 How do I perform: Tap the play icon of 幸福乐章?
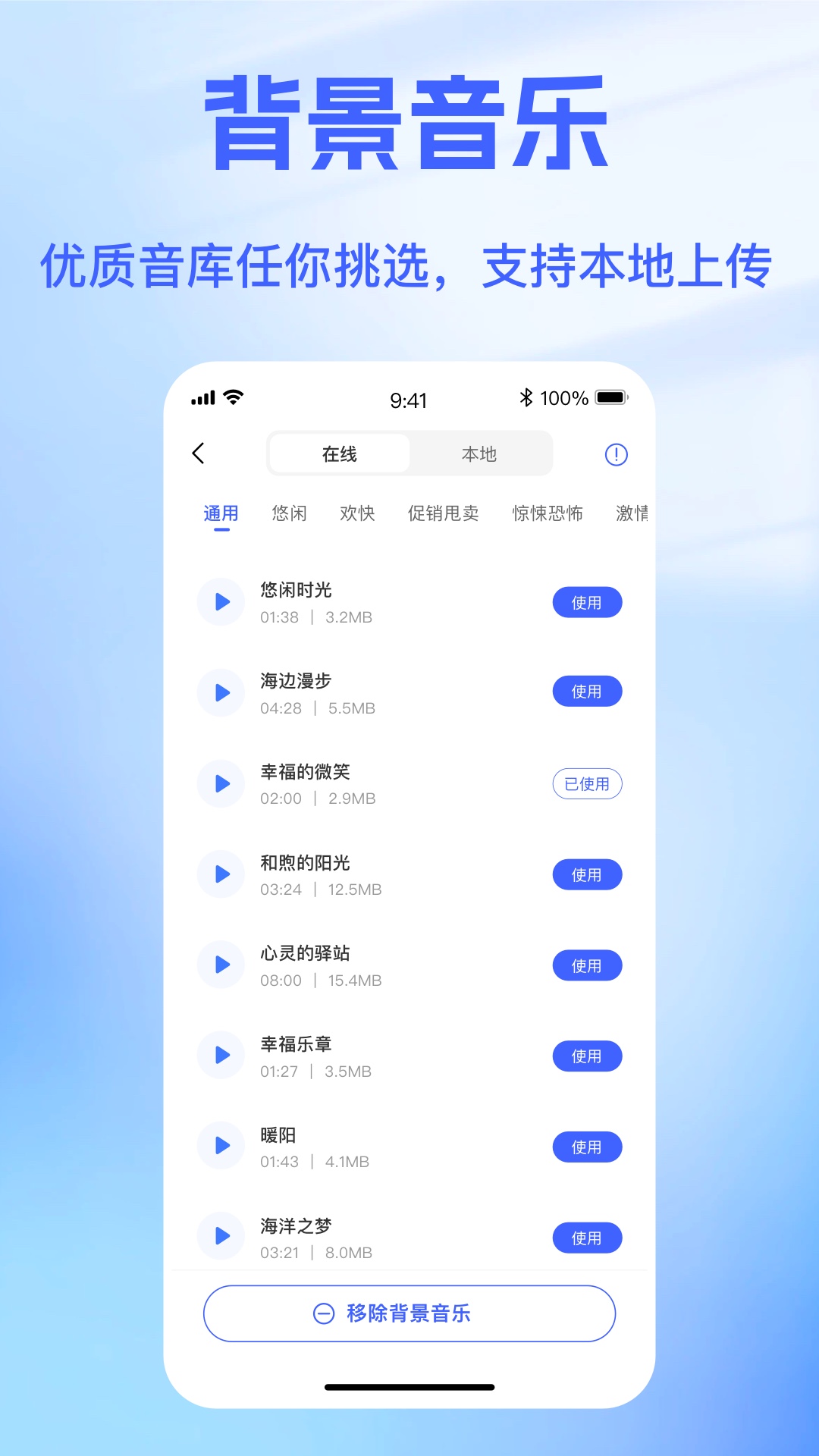[221, 1054]
